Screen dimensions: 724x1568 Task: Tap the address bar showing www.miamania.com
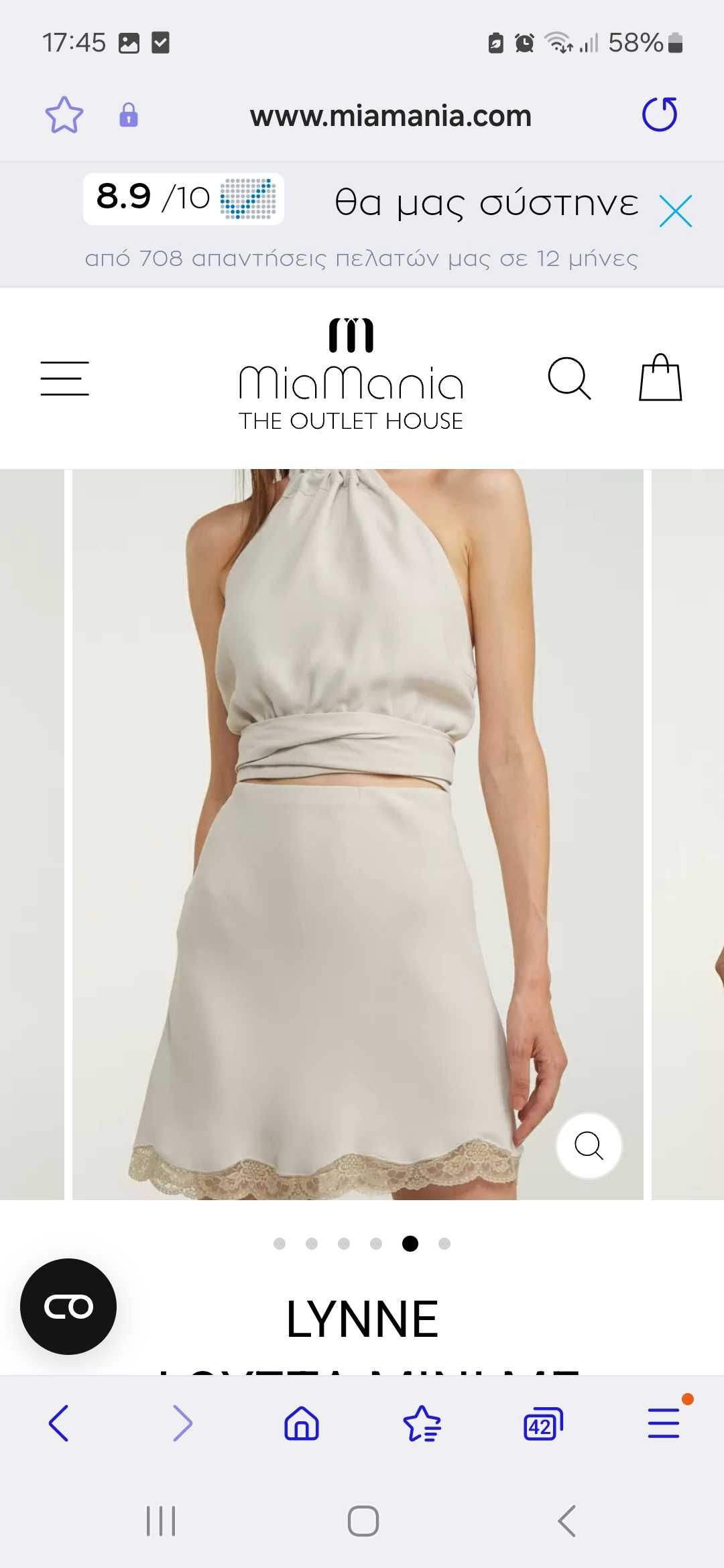[x=390, y=116]
